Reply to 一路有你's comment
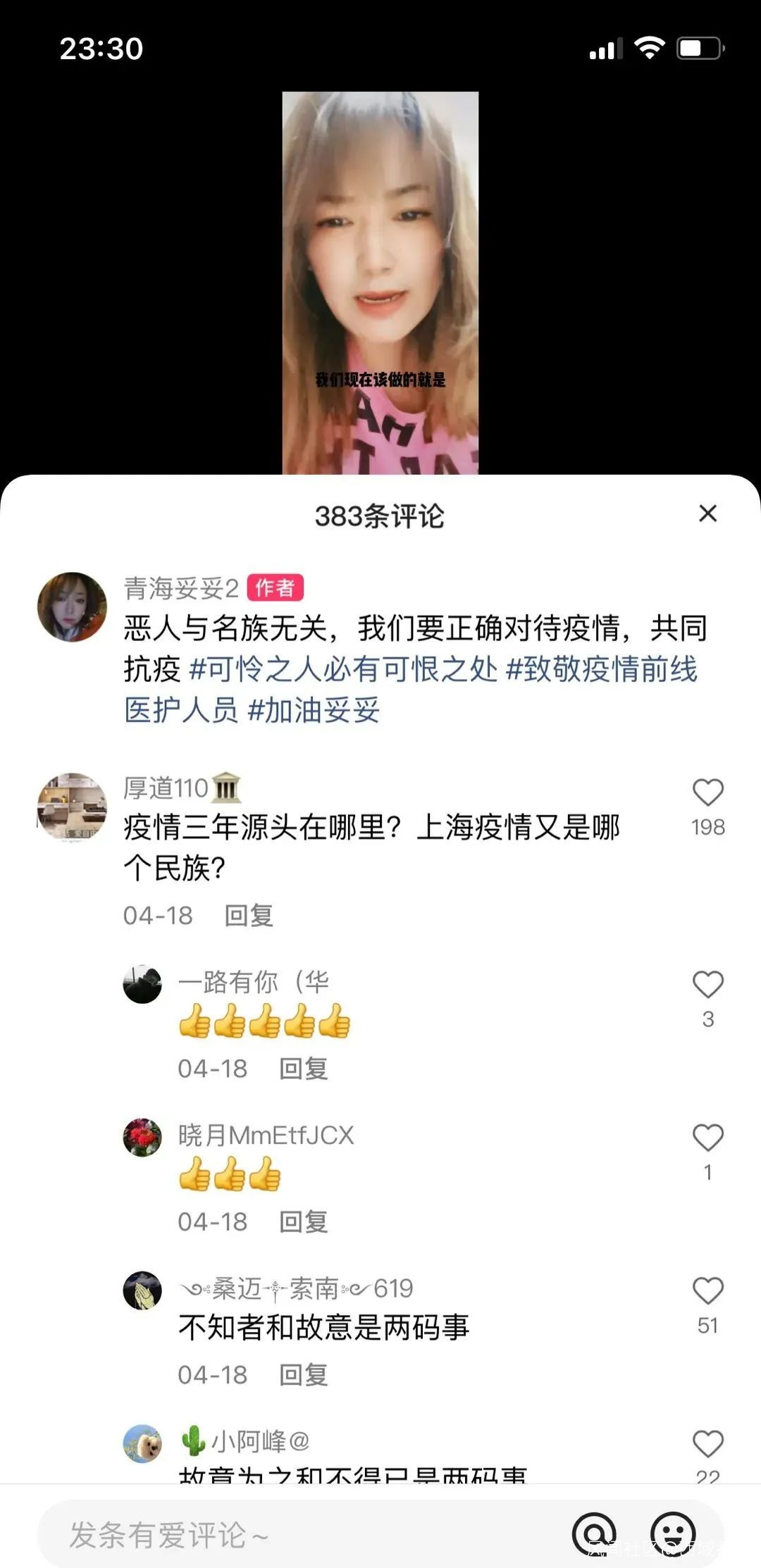The width and height of the screenshot is (761, 1568). click(303, 1069)
